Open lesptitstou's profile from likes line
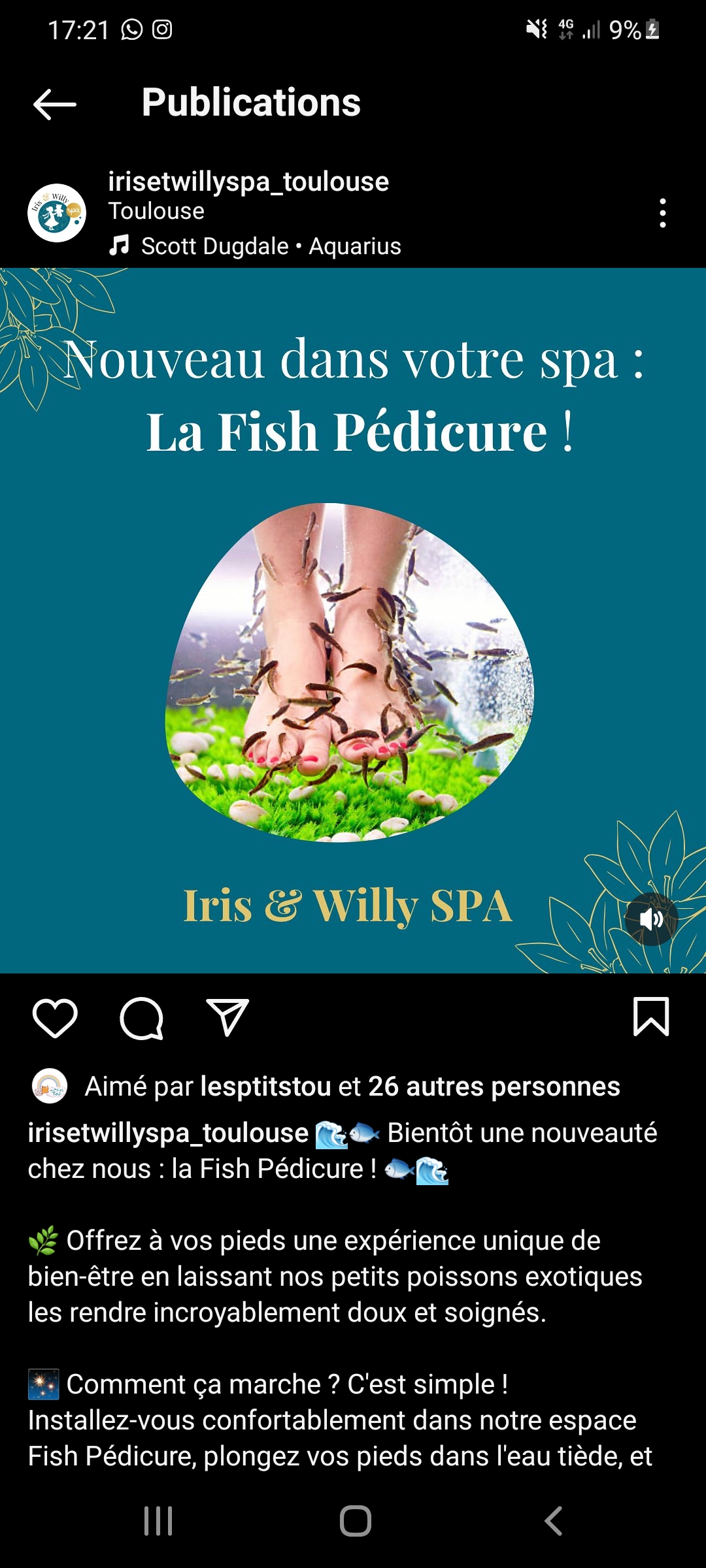Image resolution: width=706 pixels, height=1568 pixels. pyautogui.click(x=265, y=1086)
